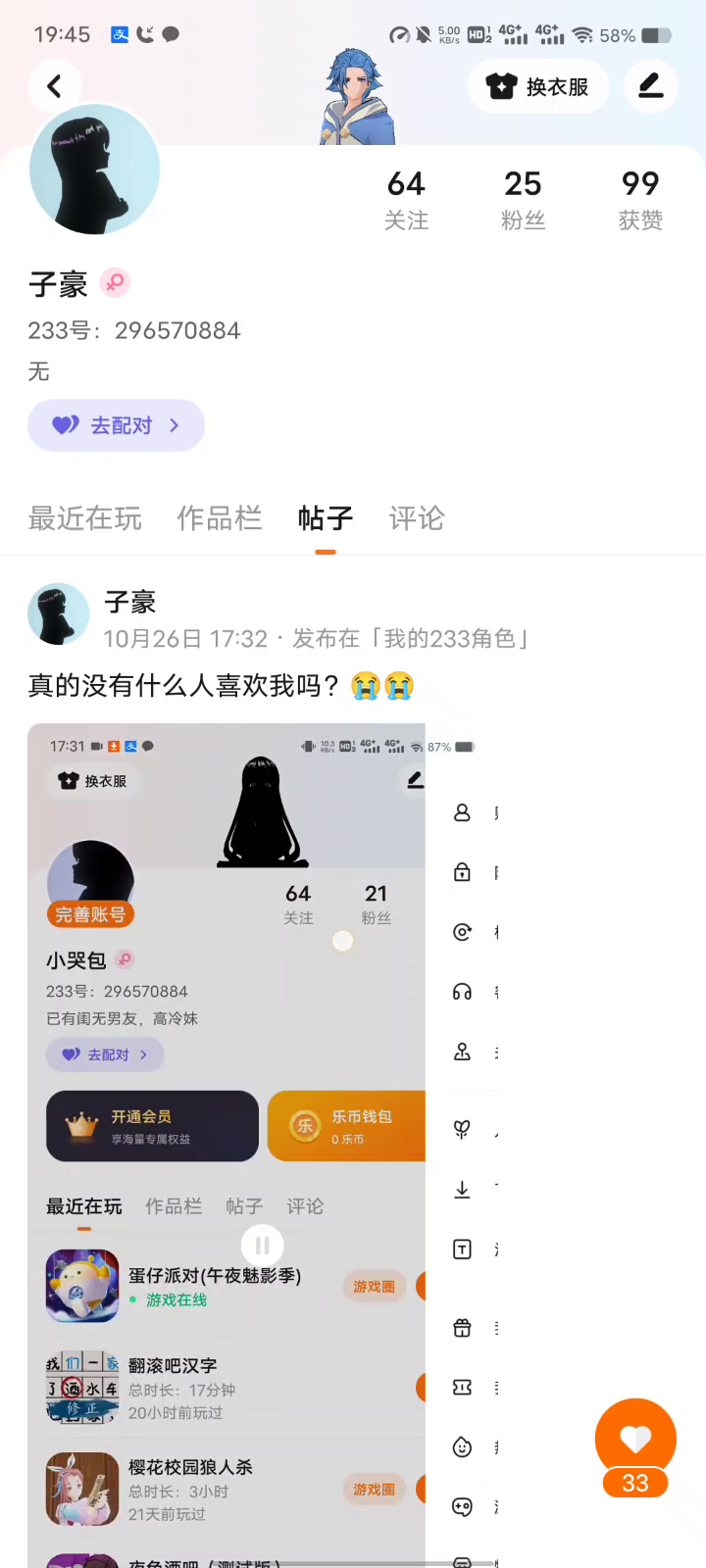Open the edit profile pencil icon
Image resolution: width=706 pixels, height=1568 pixels.
pos(651,86)
